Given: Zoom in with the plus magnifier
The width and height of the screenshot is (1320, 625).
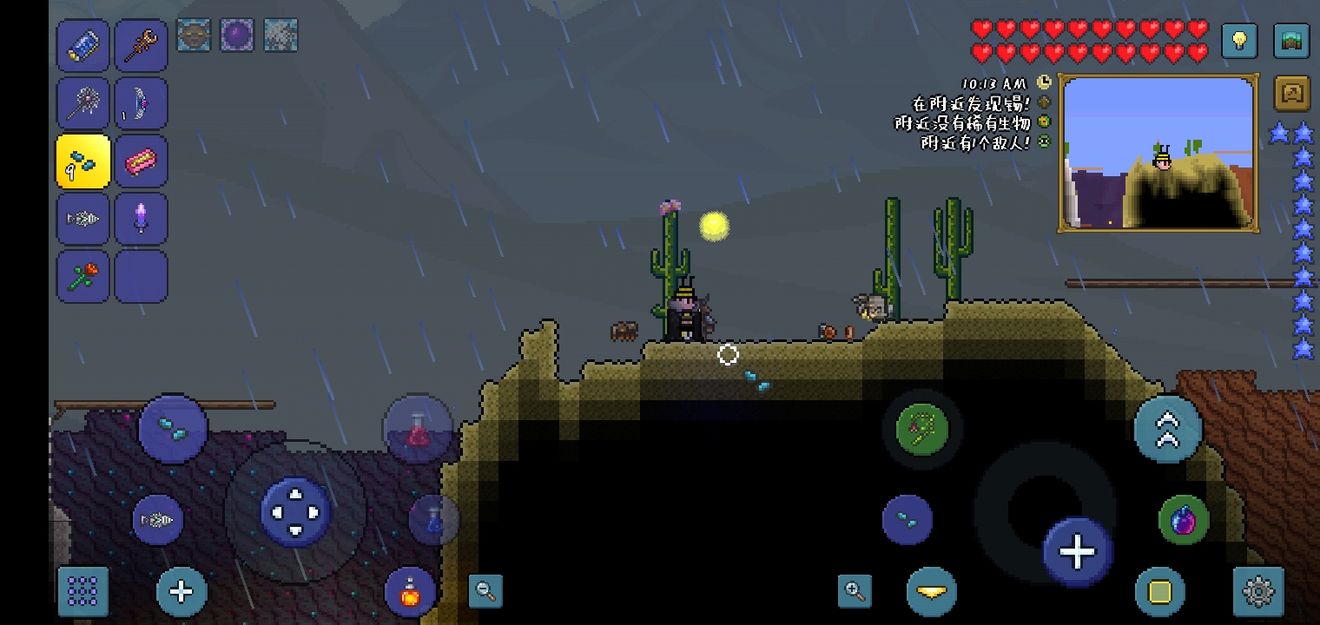Looking at the screenshot, I should pyautogui.click(x=855, y=591).
